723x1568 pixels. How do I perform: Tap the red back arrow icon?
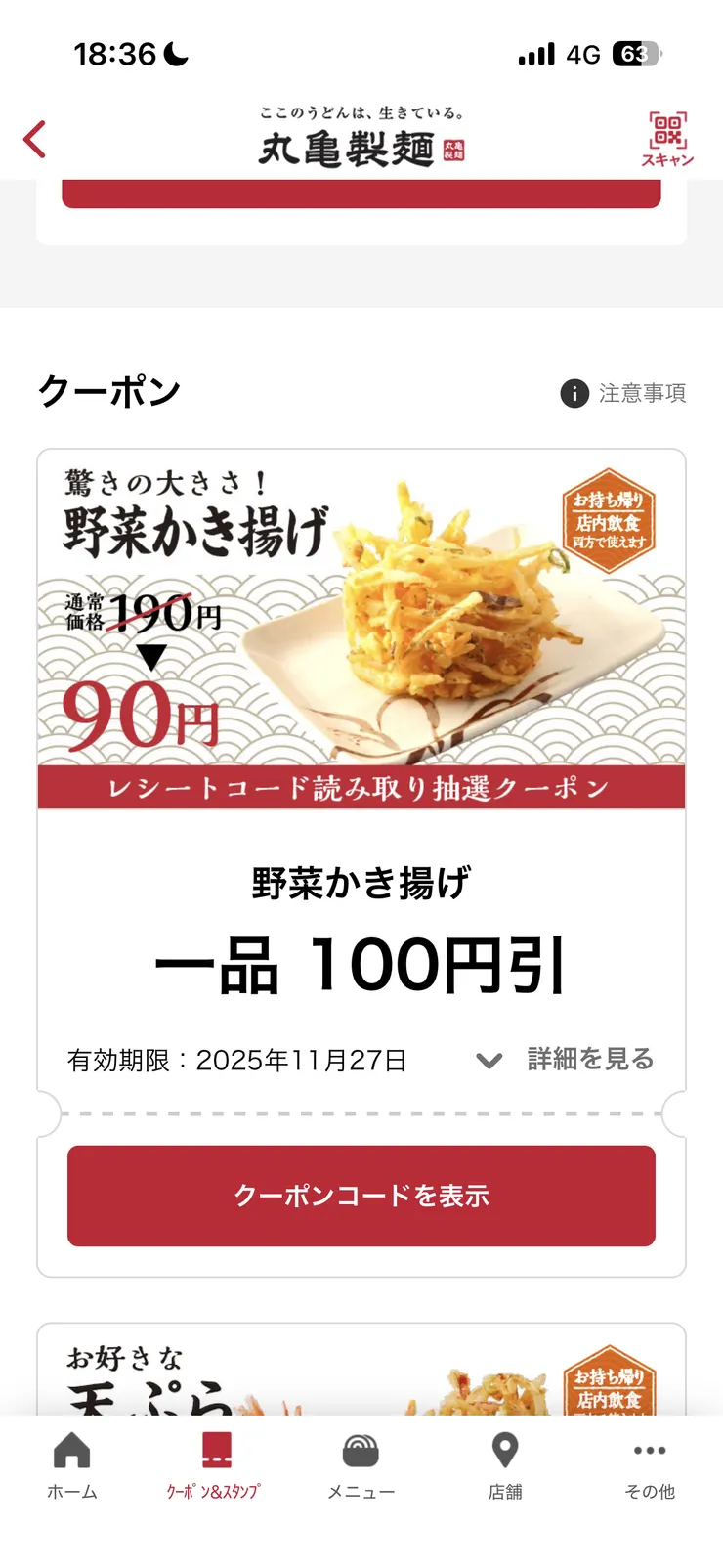point(34,139)
